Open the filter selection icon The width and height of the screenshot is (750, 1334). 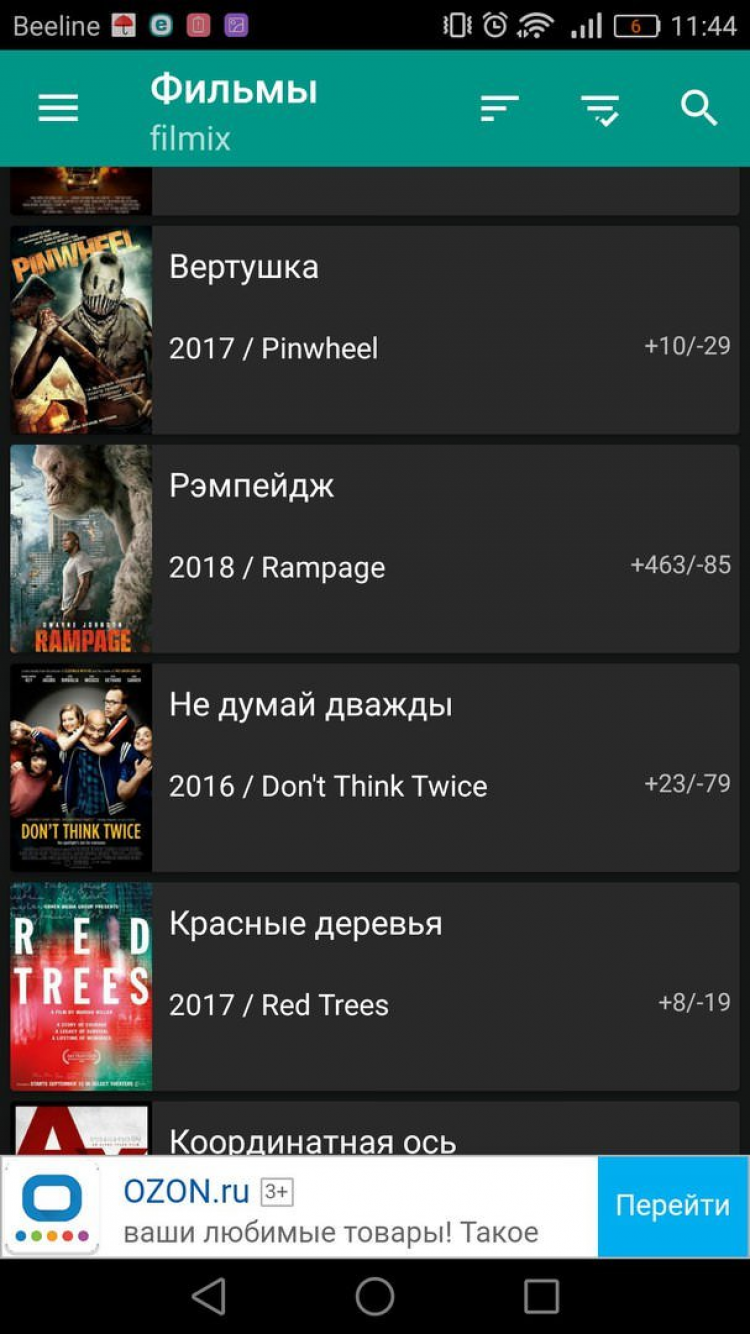point(600,108)
